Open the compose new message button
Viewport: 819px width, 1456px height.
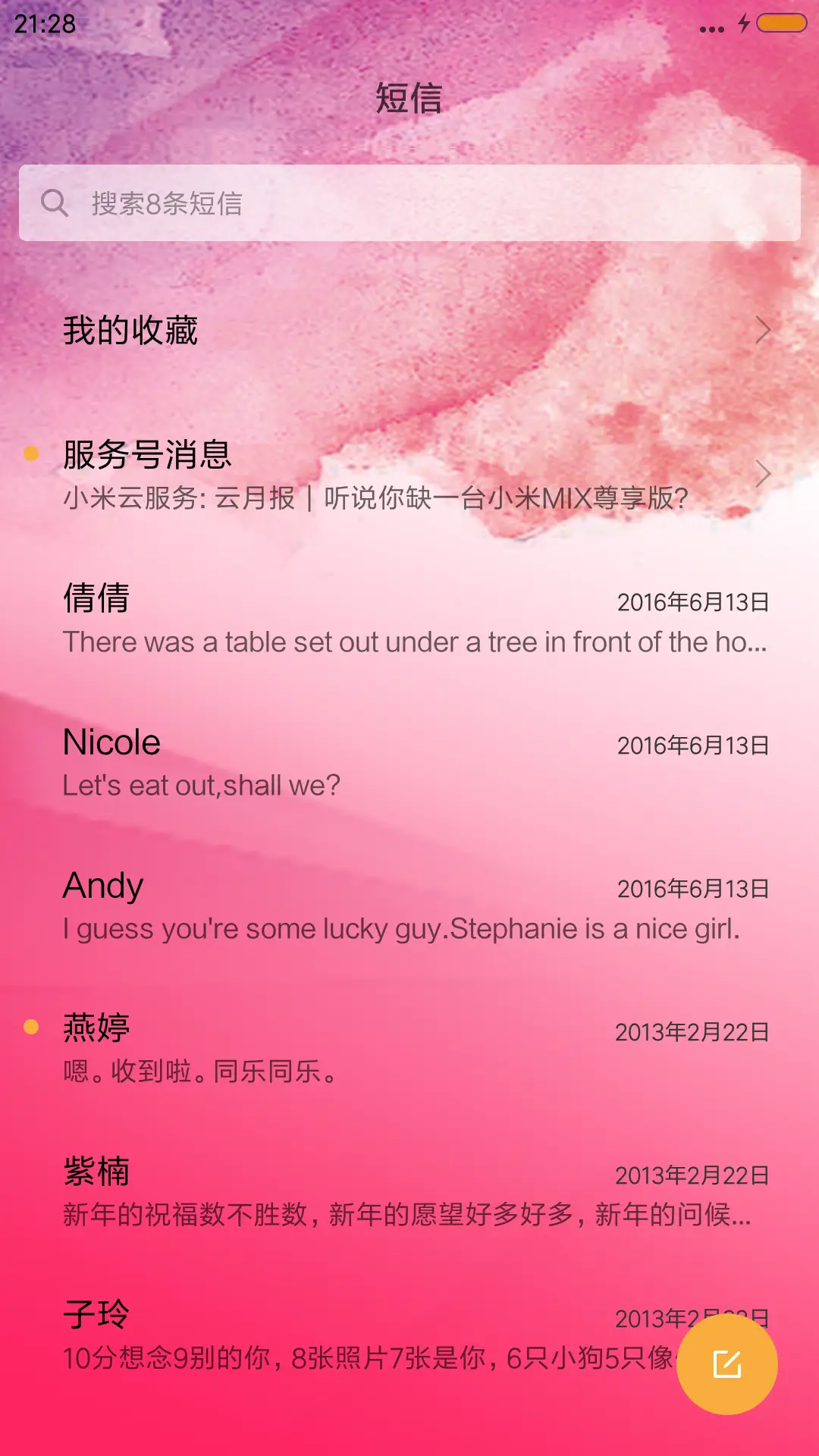726,1365
